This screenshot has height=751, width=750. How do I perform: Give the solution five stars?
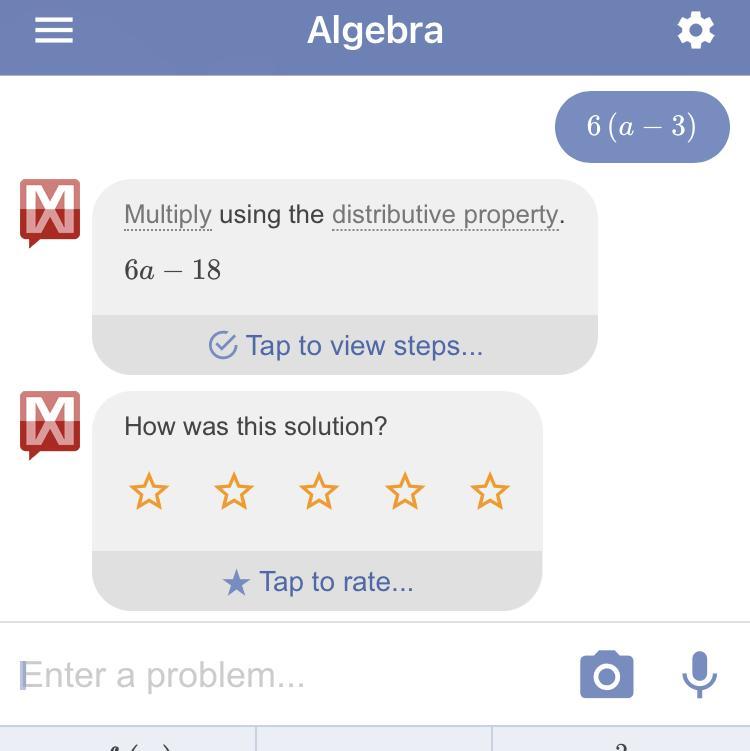[x=490, y=492]
